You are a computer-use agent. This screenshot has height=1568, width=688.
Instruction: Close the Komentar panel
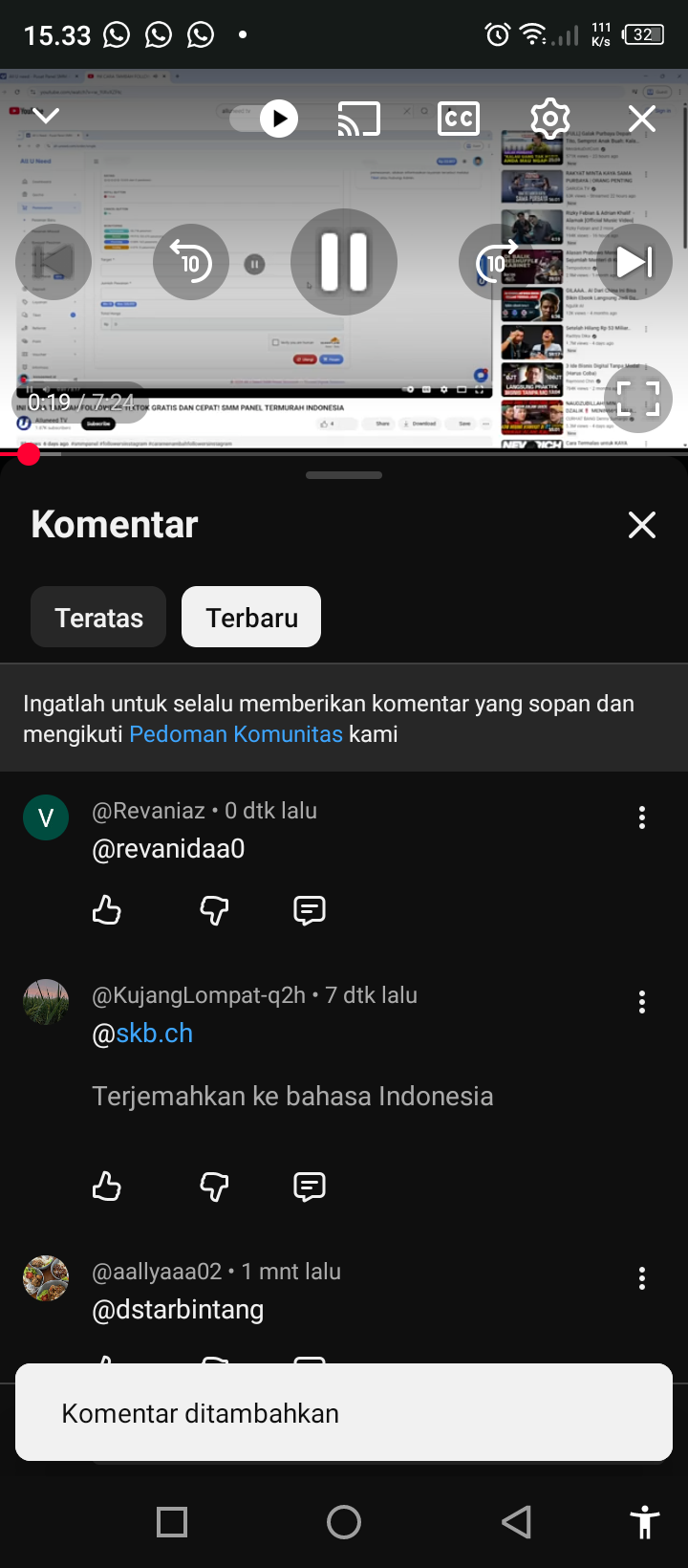click(x=641, y=524)
